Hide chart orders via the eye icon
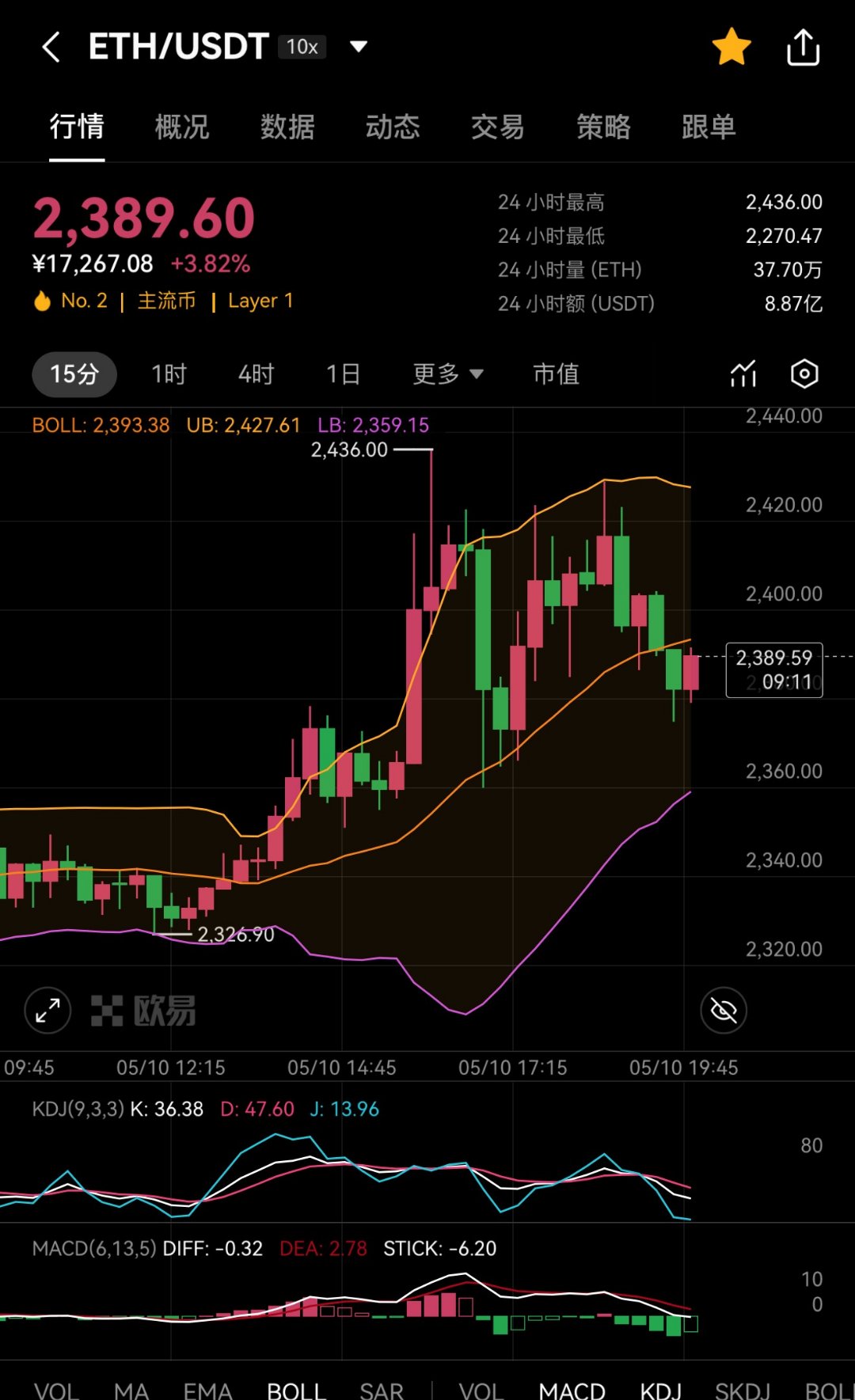 tap(722, 1011)
